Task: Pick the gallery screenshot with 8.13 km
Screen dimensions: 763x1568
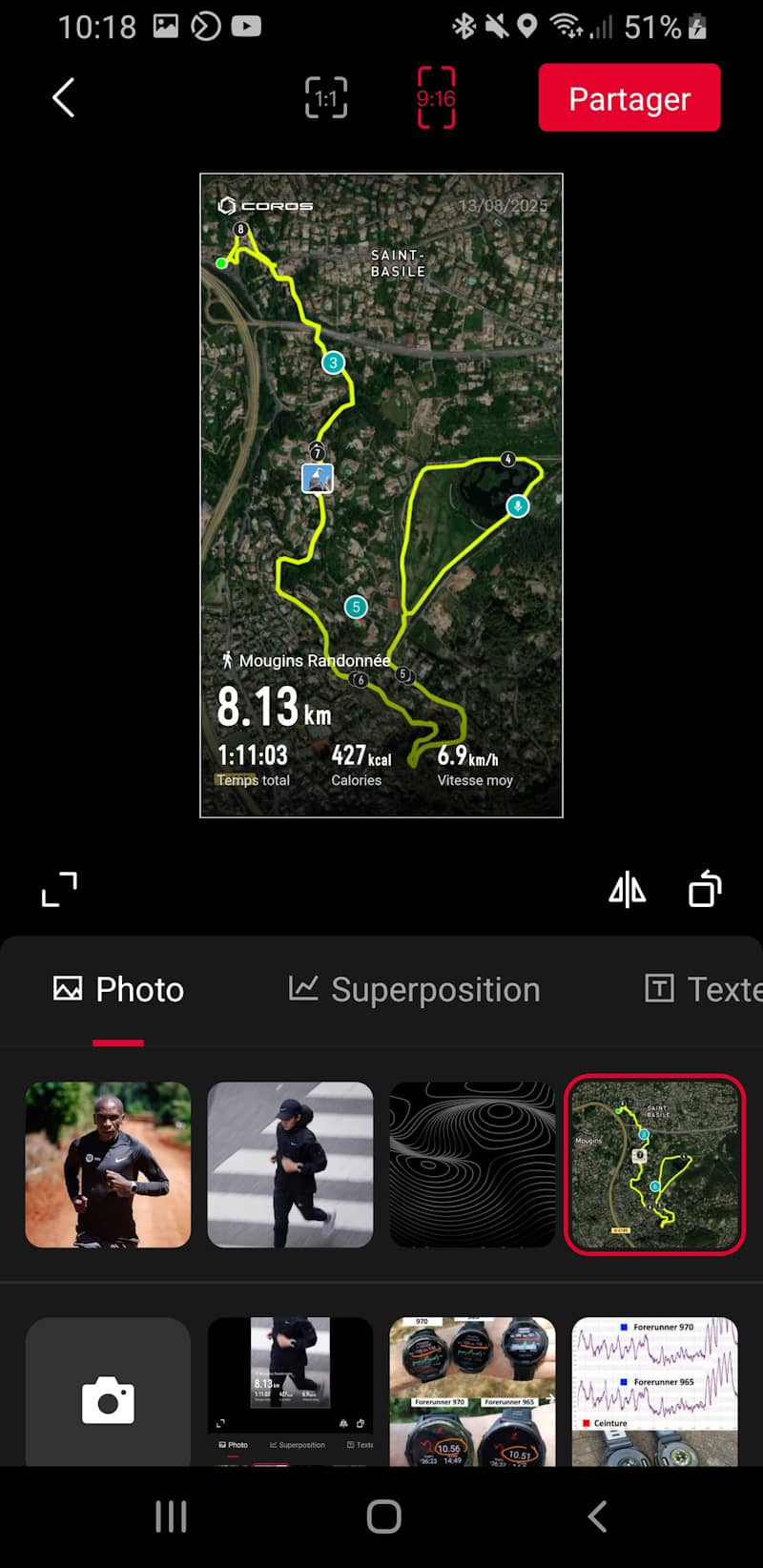Action: coord(290,1393)
